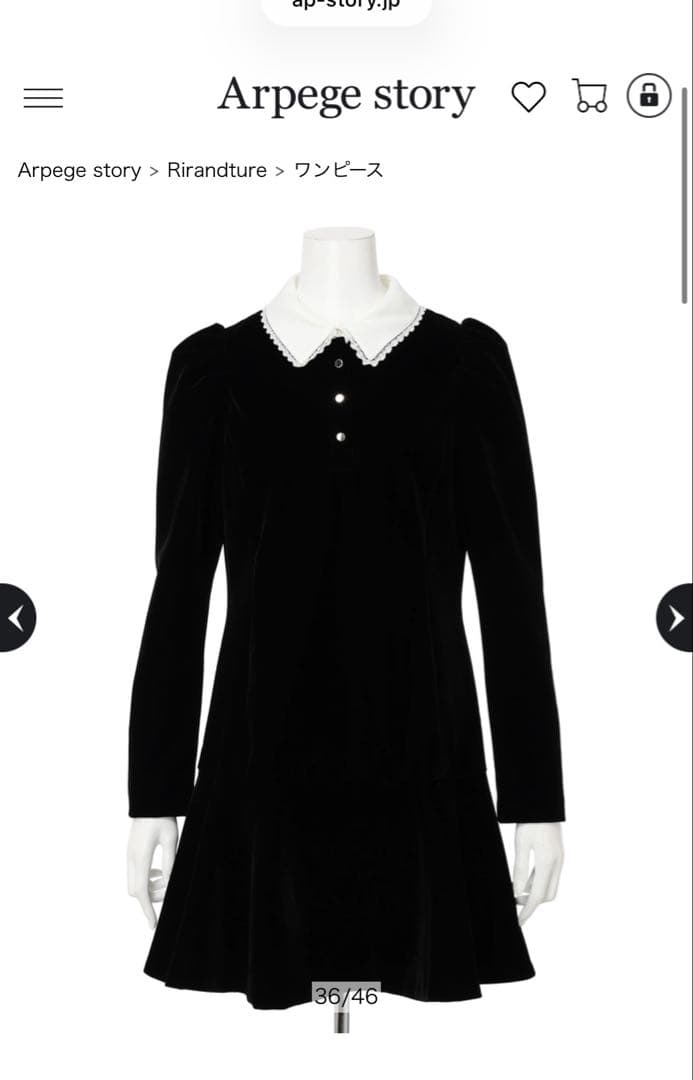Go to the Arpege story homepage
The image size is (693, 1080).
pyautogui.click(x=346, y=96)
